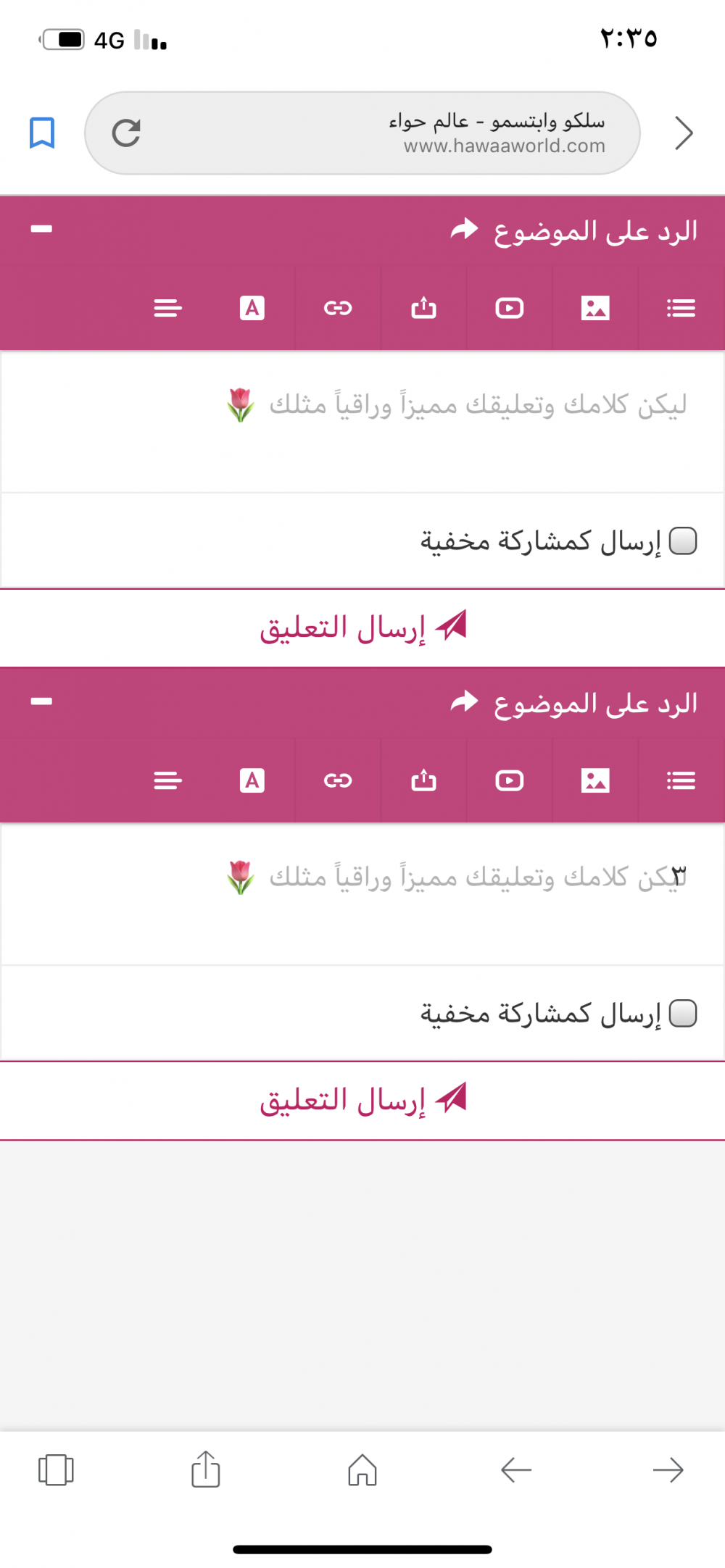Open text color option in the empty reply form
This screenshot has height=1568, width=725.
point(252,308)
